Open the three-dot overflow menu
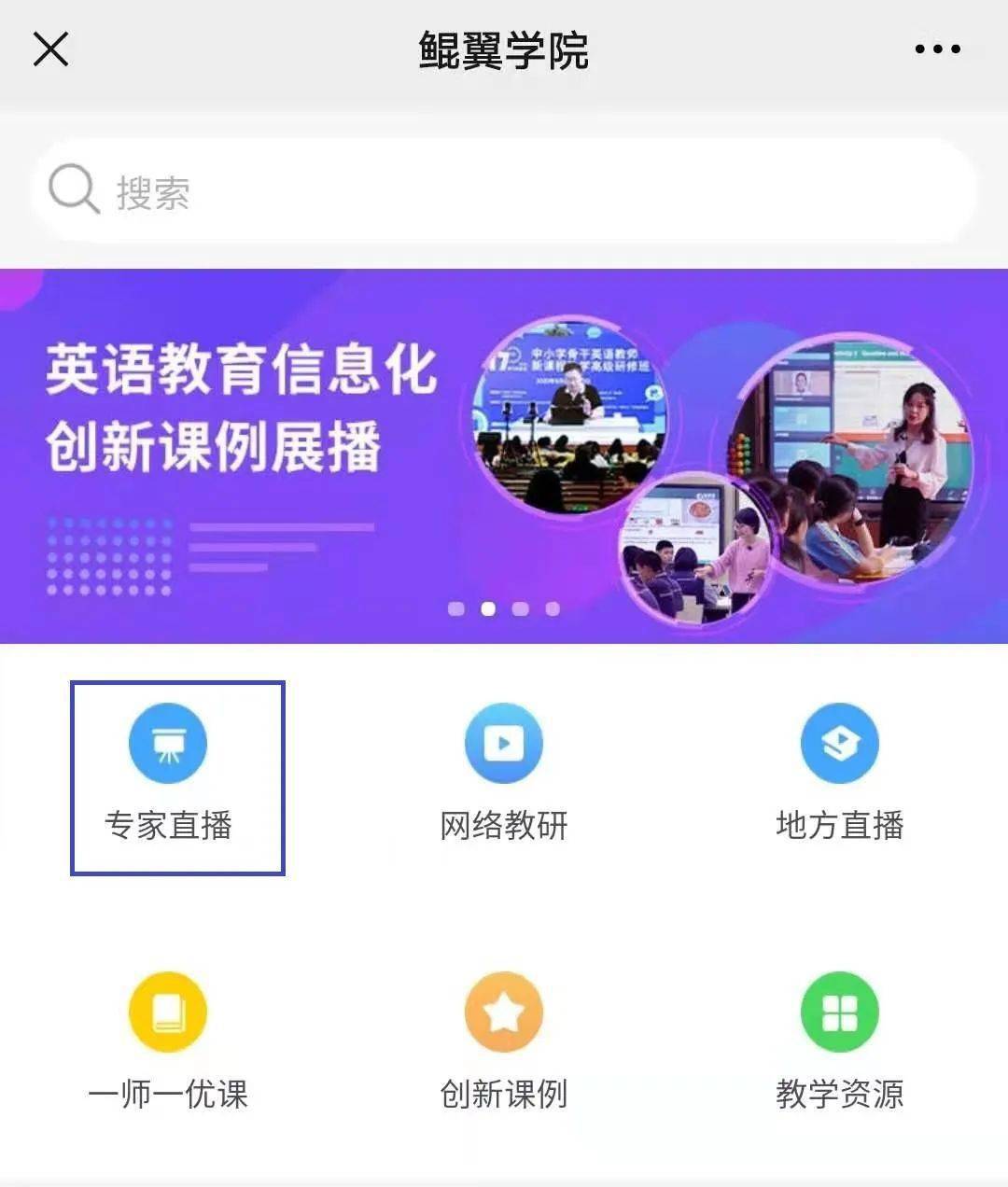The image size is (1008, 1187). 937,49
